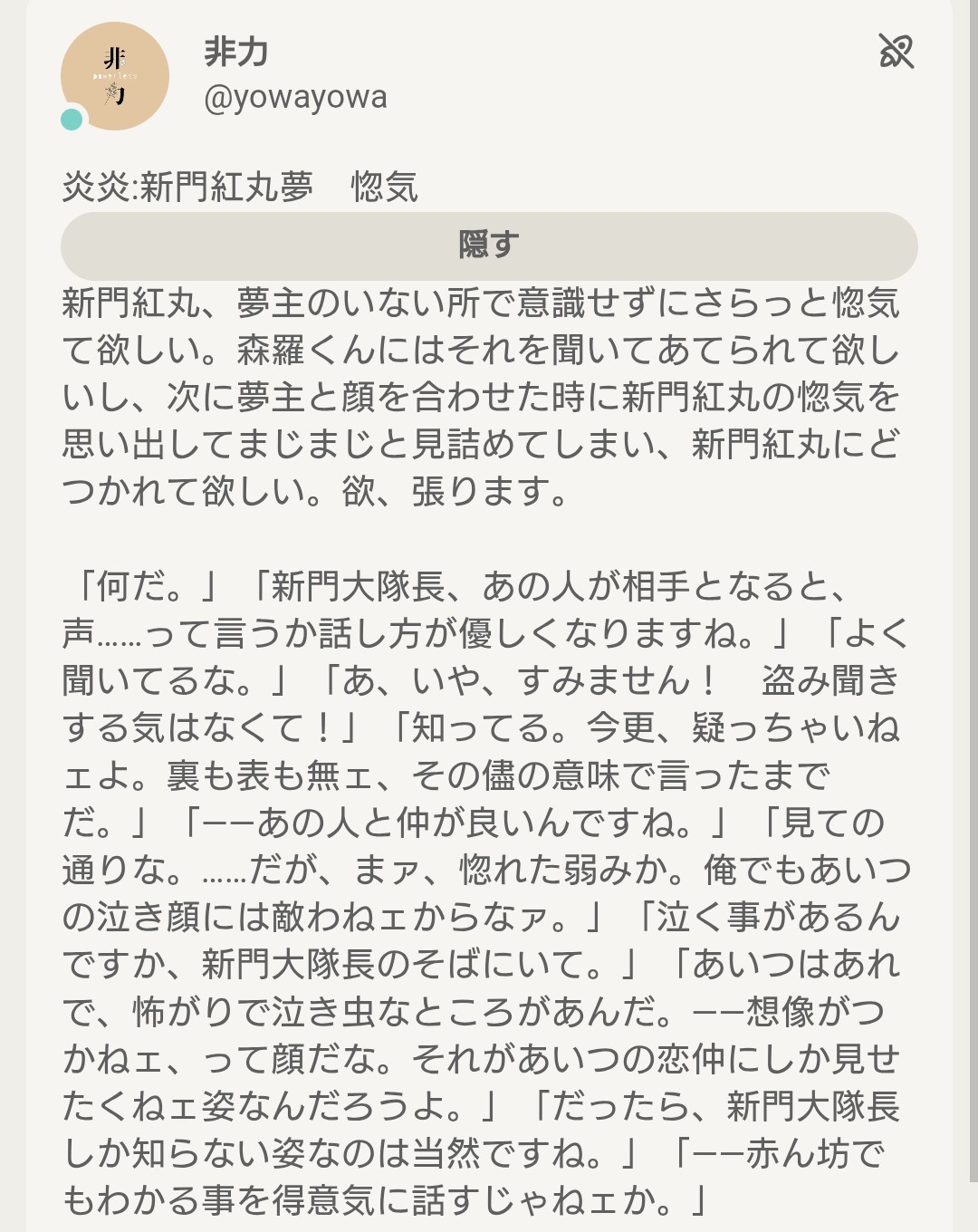
Task: Tap the 隠す button to hide content
Action: click(489, 245)
